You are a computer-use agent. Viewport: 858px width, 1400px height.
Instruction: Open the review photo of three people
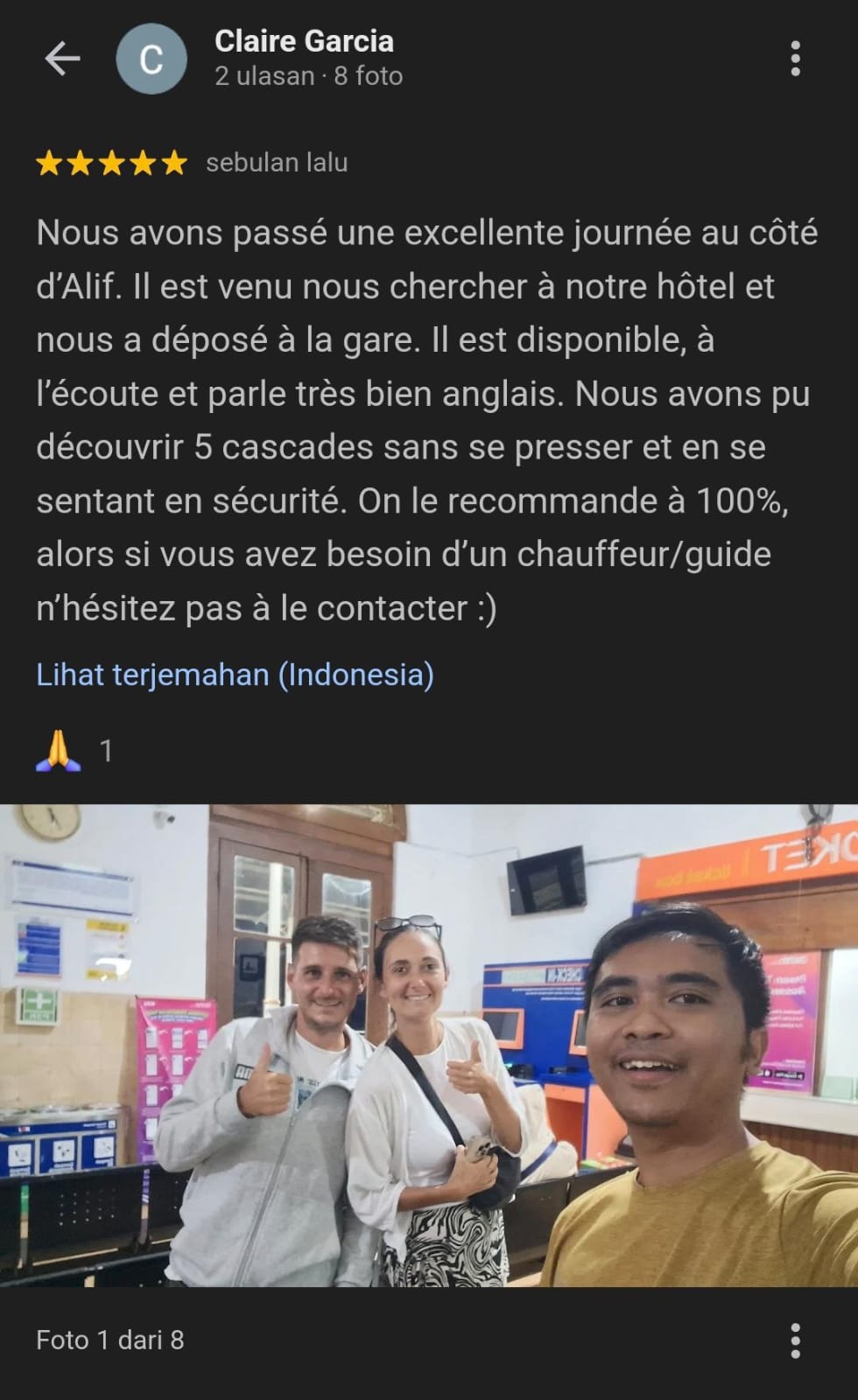click(429, 1045)
